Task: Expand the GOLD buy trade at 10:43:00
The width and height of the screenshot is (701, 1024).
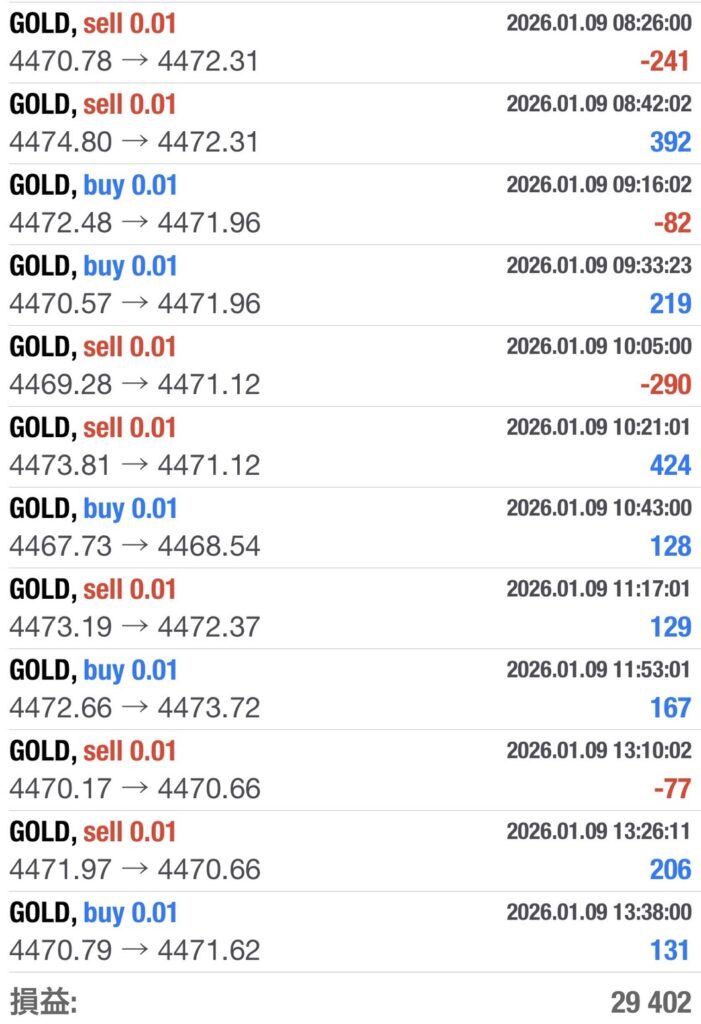Action: pyautogui.click(x=350, y=528)
